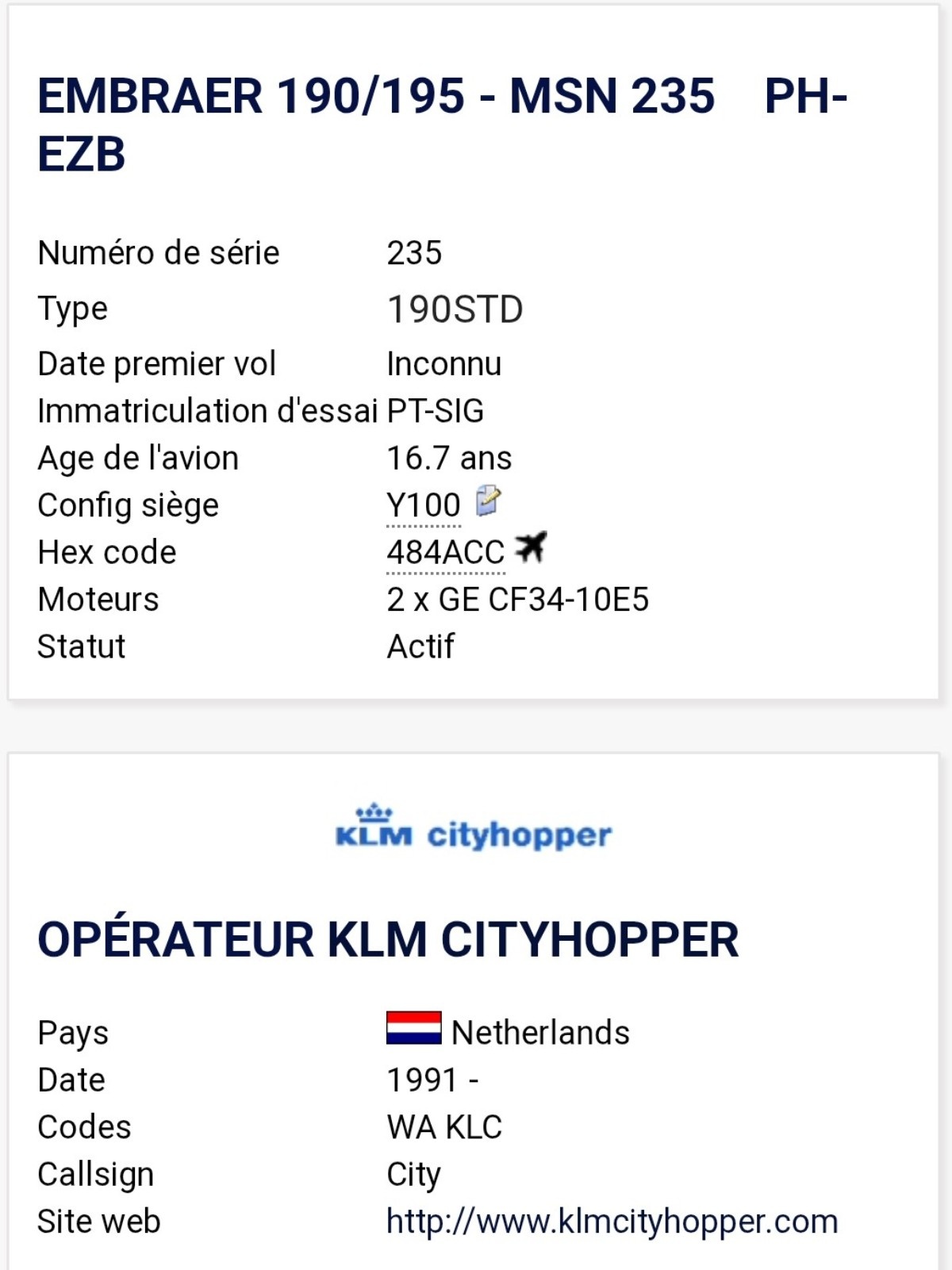Viewport: 952px width, 1270px height.
Task: Open the 484ACC hex code link
Action: (445, 552)
